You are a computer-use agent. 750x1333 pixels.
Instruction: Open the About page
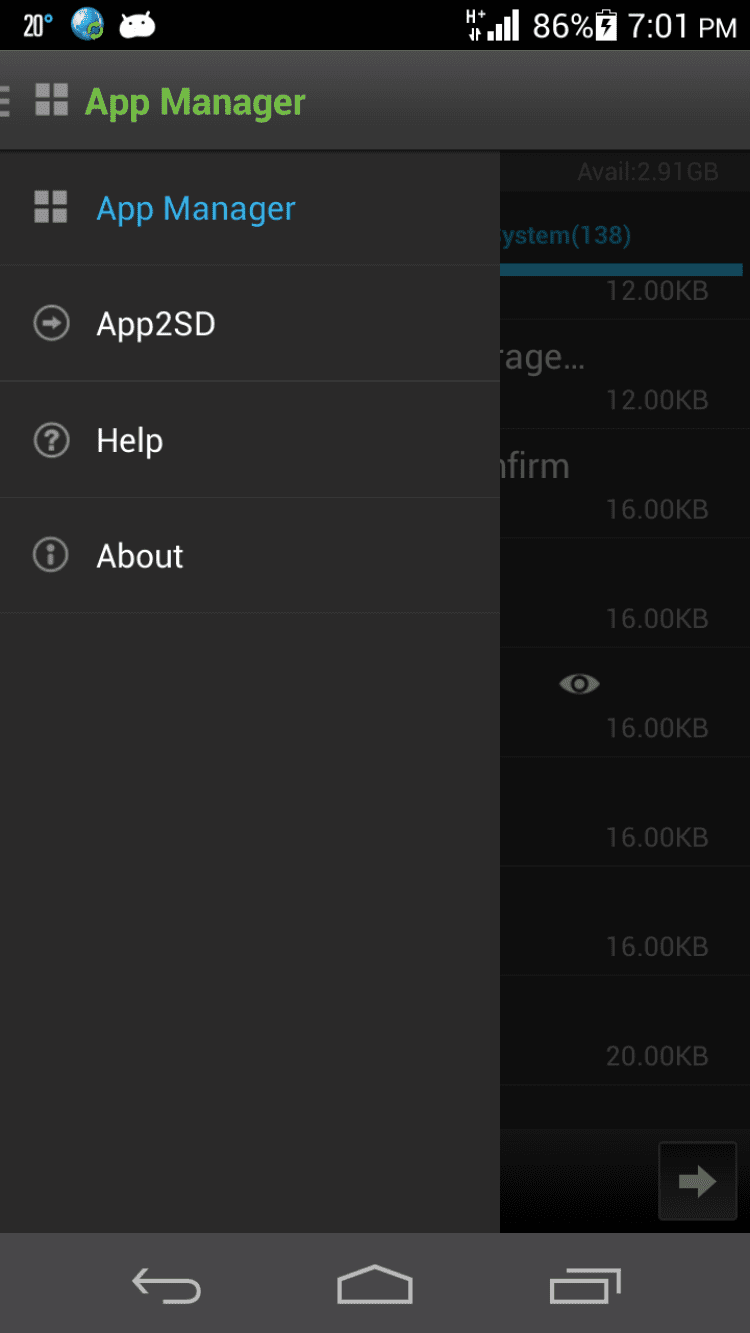(x=139, y=556)
